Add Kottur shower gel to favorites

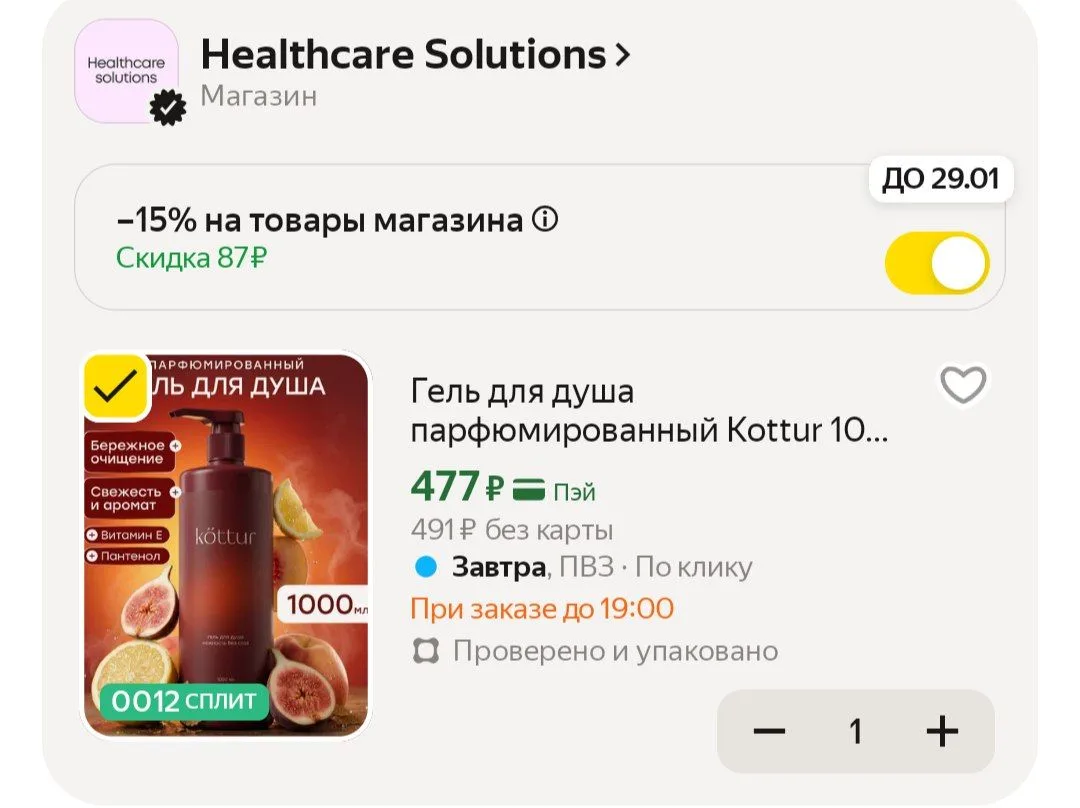pos(963,384)
